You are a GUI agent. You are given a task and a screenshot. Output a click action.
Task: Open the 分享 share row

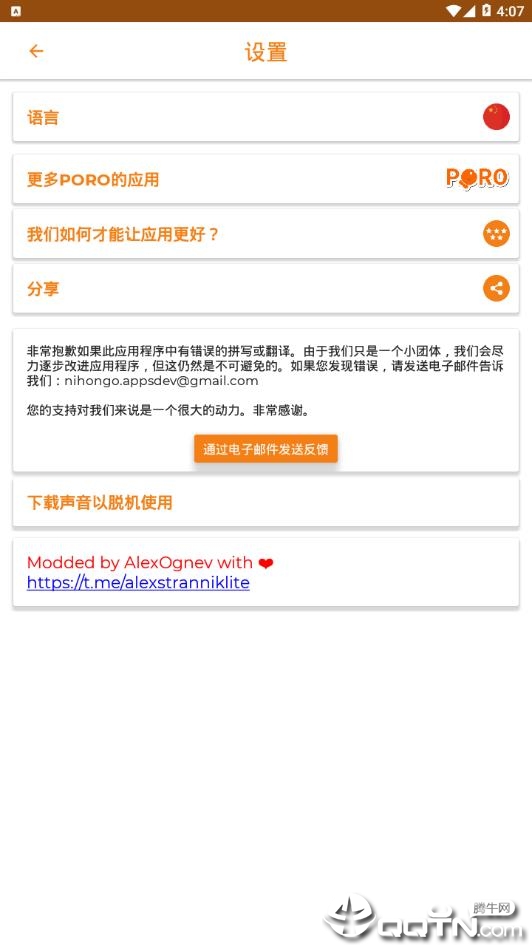click(x=266, y=288)
